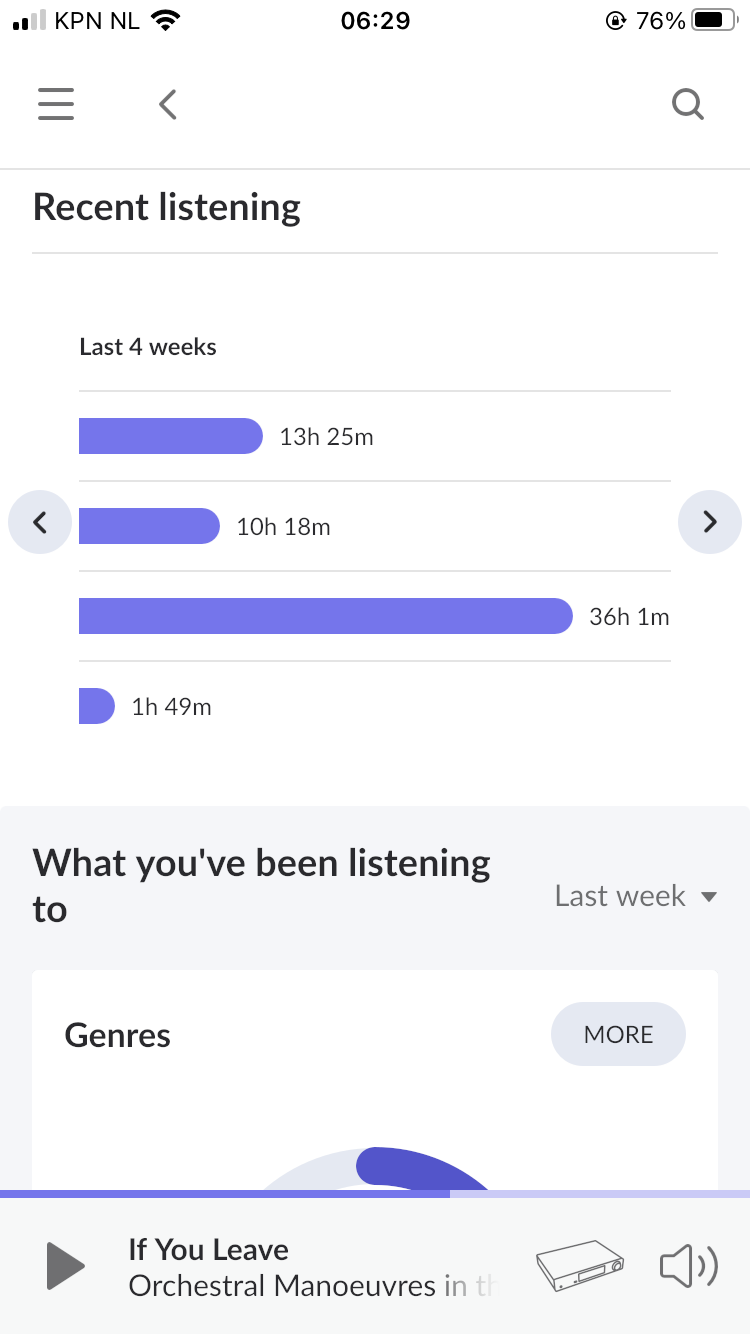
Task: Open the hamburger menu
Action: [x=56, y=104]
